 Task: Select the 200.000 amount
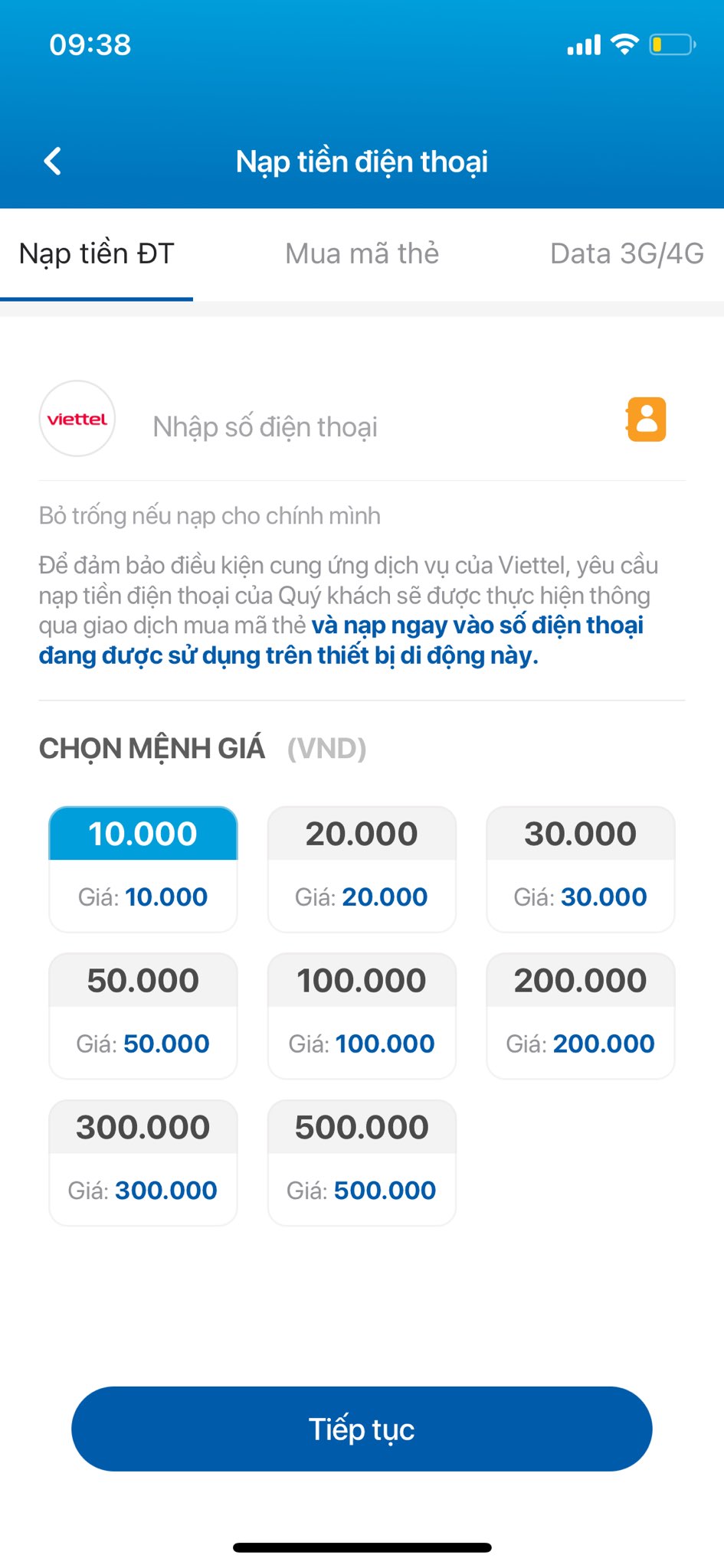tap(581, 1016)
